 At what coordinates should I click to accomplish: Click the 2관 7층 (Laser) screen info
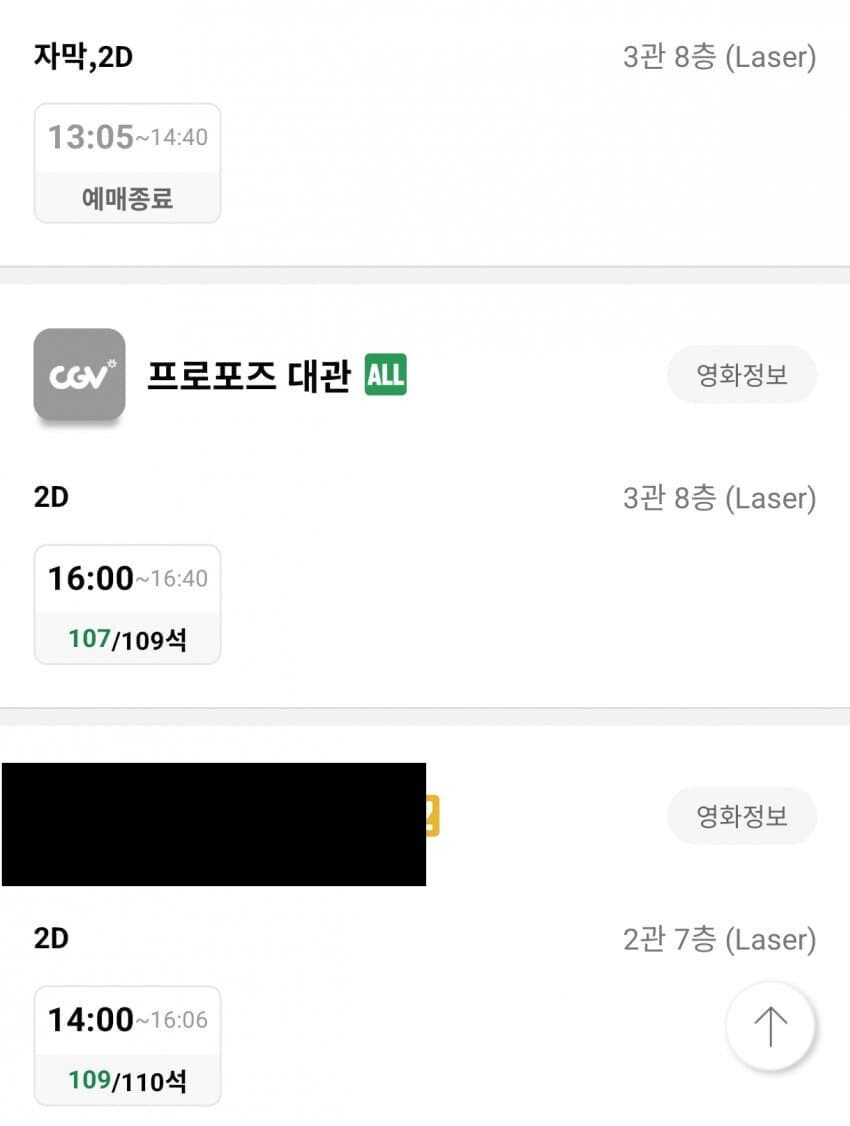[x=718, y=939]
